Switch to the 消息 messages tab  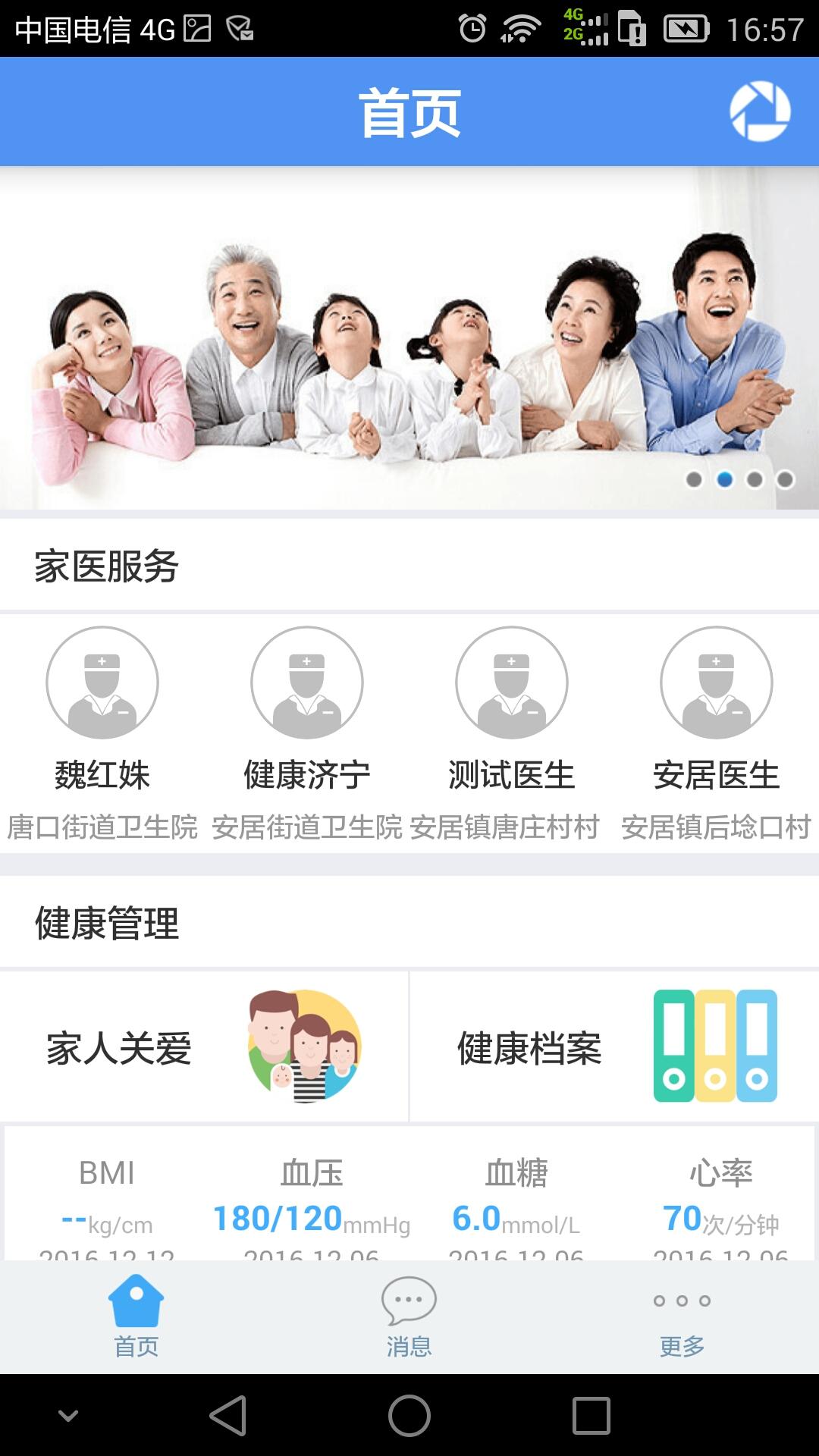pos(409,1316)
